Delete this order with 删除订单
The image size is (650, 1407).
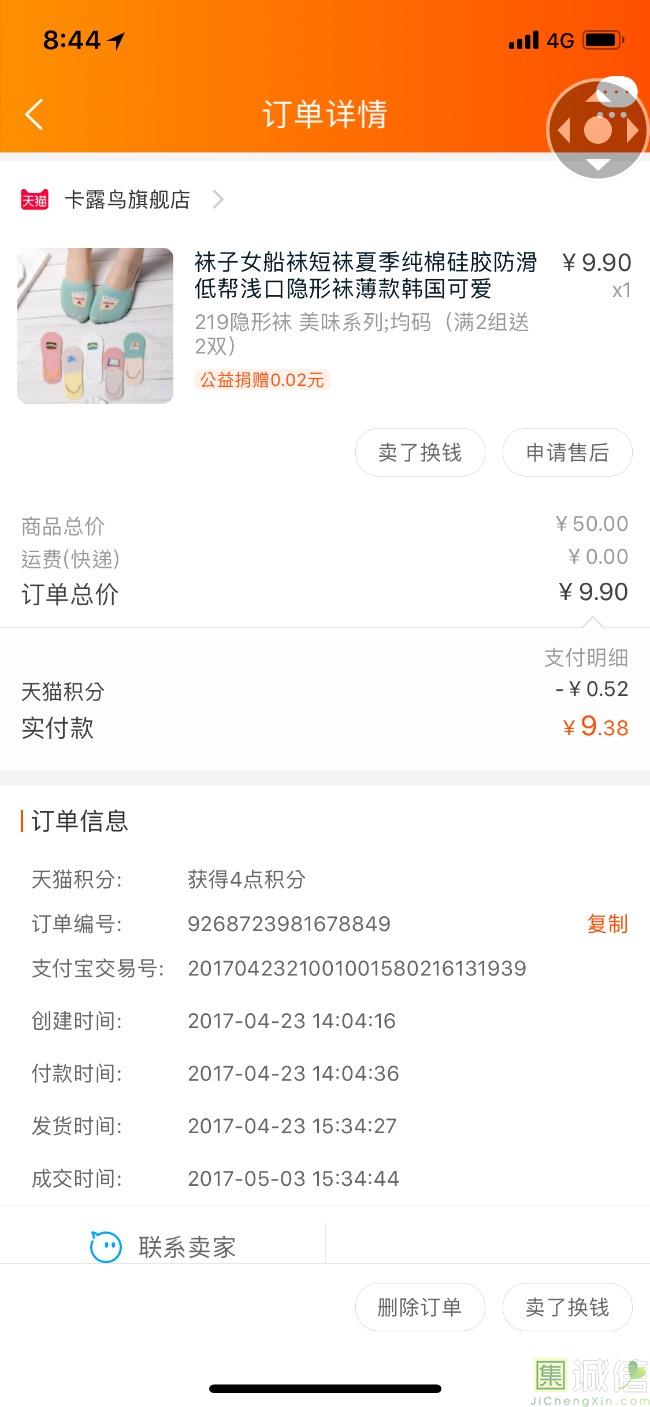[x=420, y=1308]
